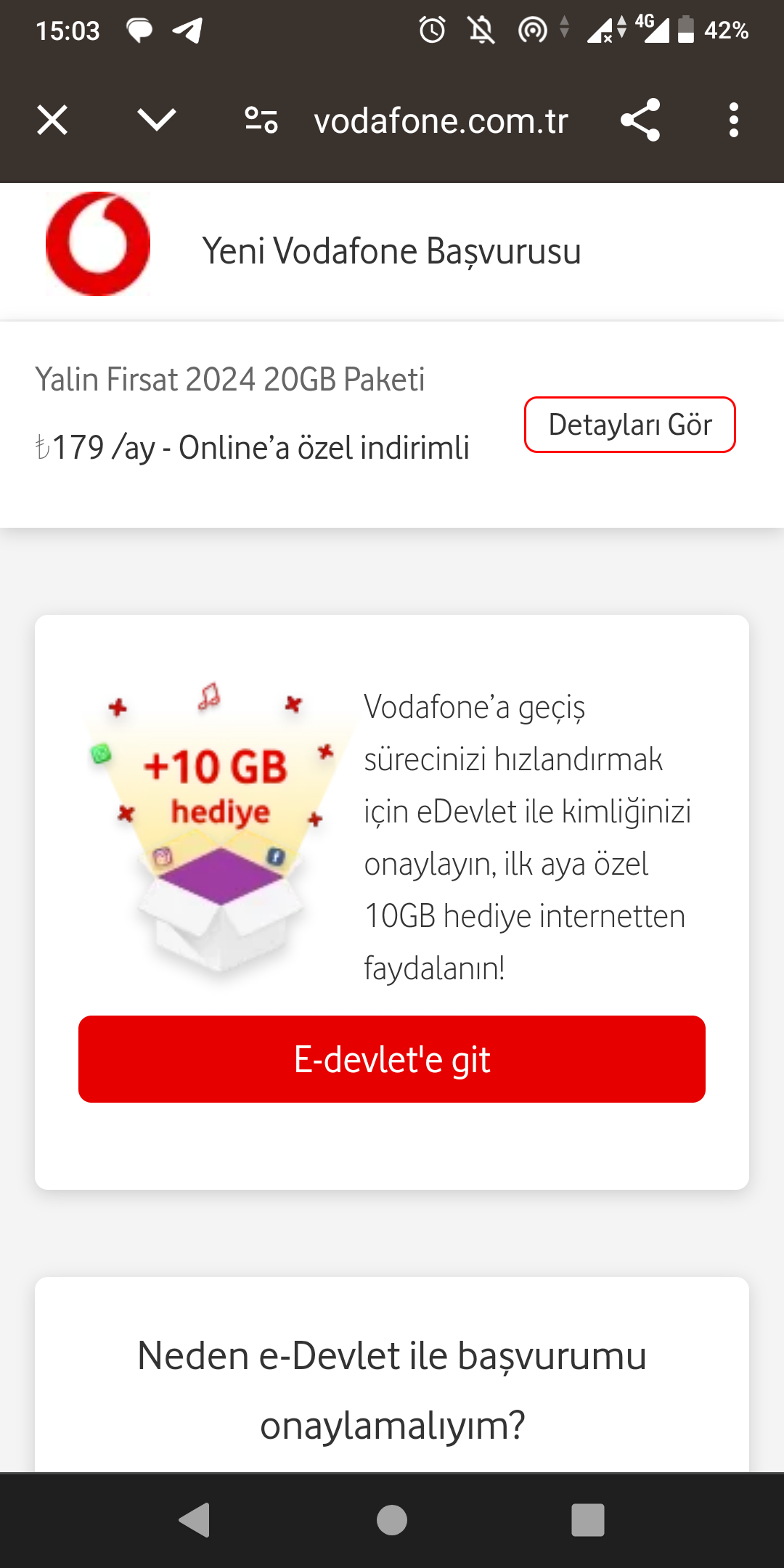Viewport: 784px width, 1568px height.
Task: Open site settings icon beside the URL
Action: click(261, 121)
